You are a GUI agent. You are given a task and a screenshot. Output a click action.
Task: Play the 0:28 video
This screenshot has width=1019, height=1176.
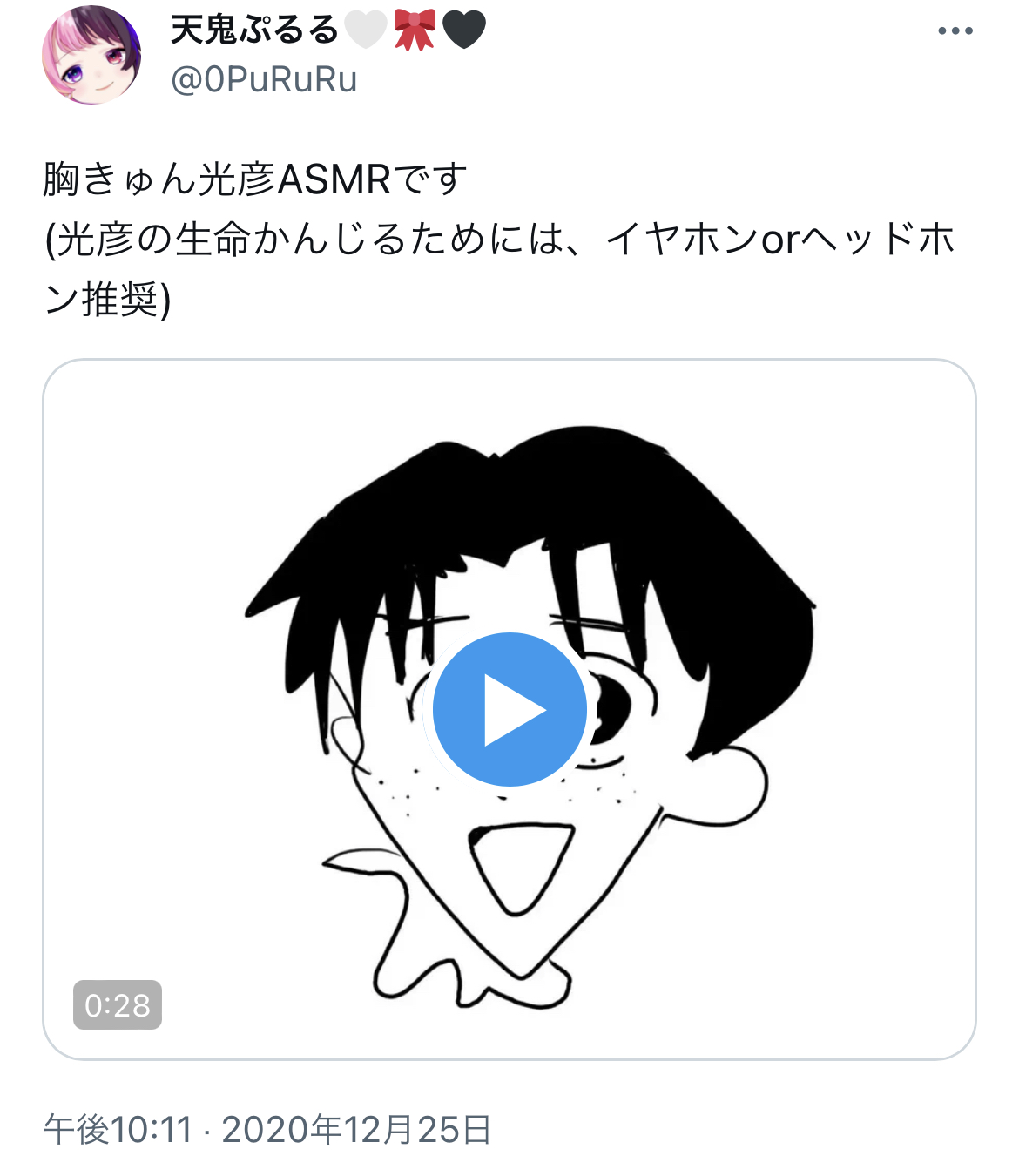[x=509, y=709]
